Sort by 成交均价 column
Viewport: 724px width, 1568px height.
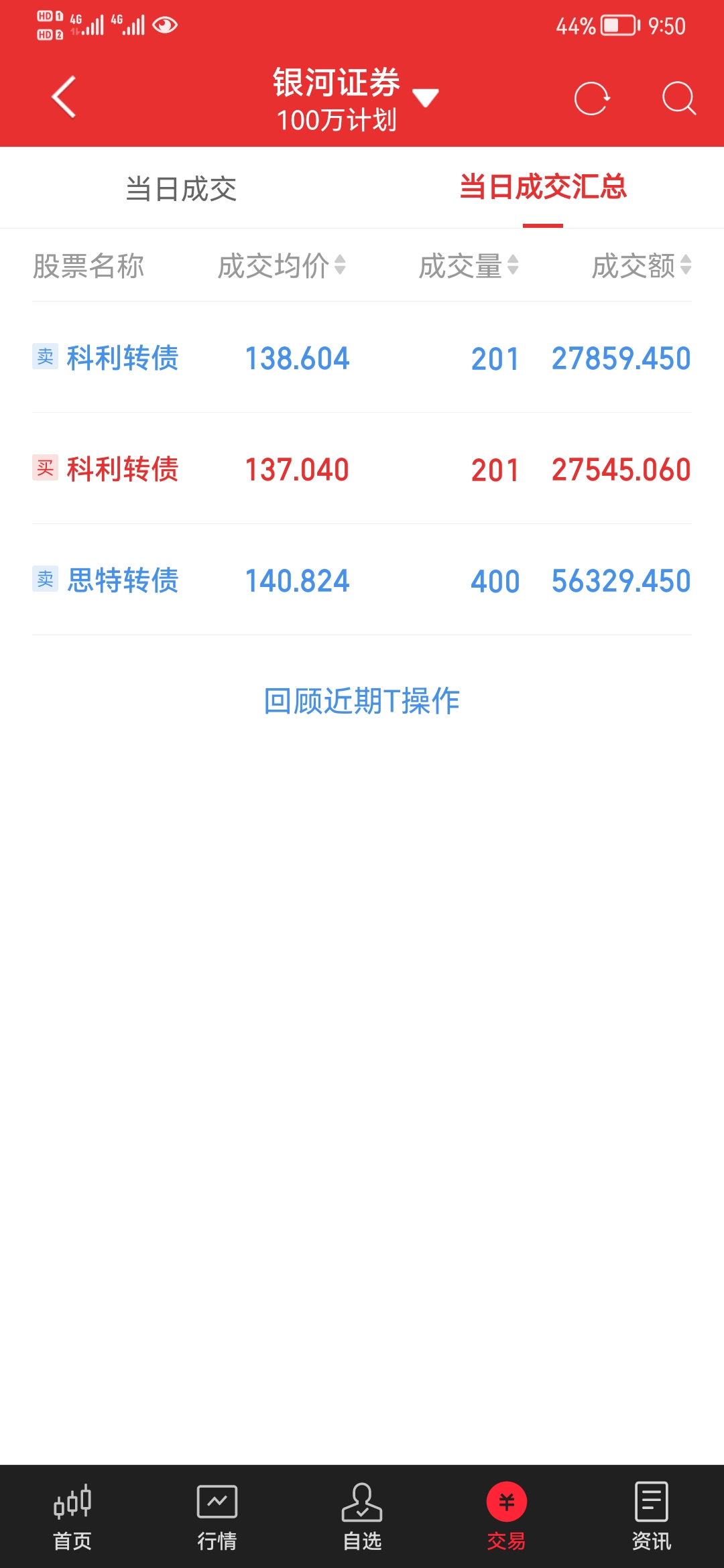[282, 266]
